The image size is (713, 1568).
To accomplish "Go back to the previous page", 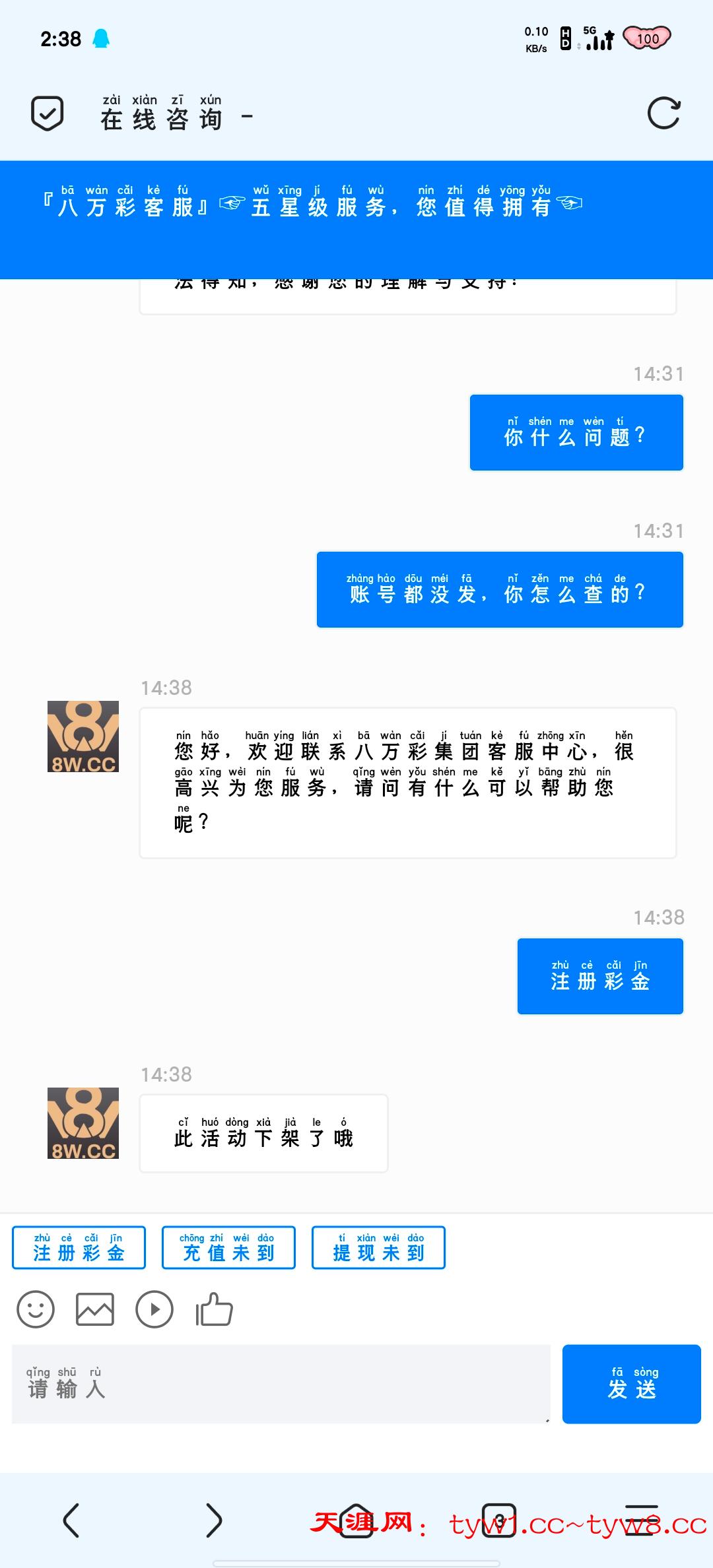I will (x=71, y=1520).
